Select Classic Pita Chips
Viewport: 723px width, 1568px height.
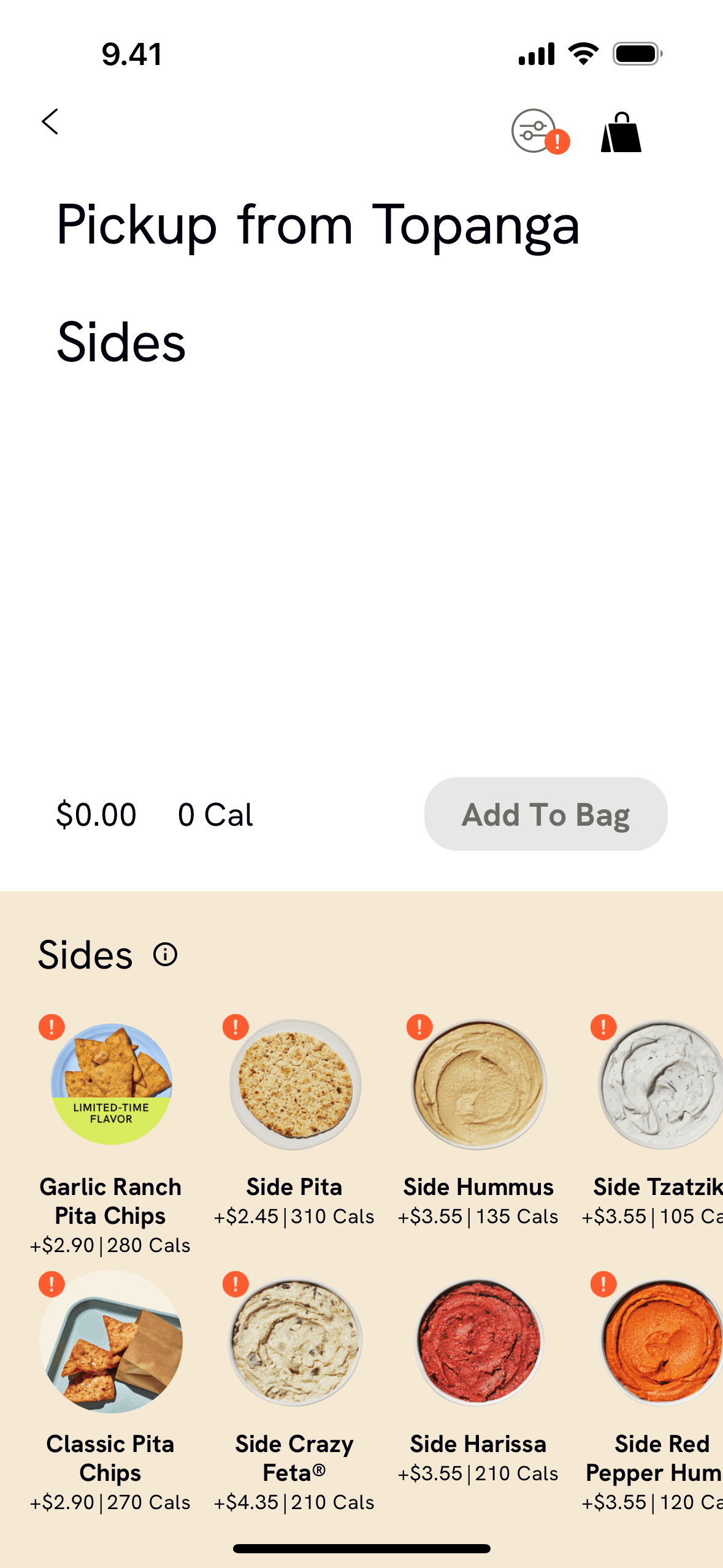pyautogui.click(x=111, y=1342)
